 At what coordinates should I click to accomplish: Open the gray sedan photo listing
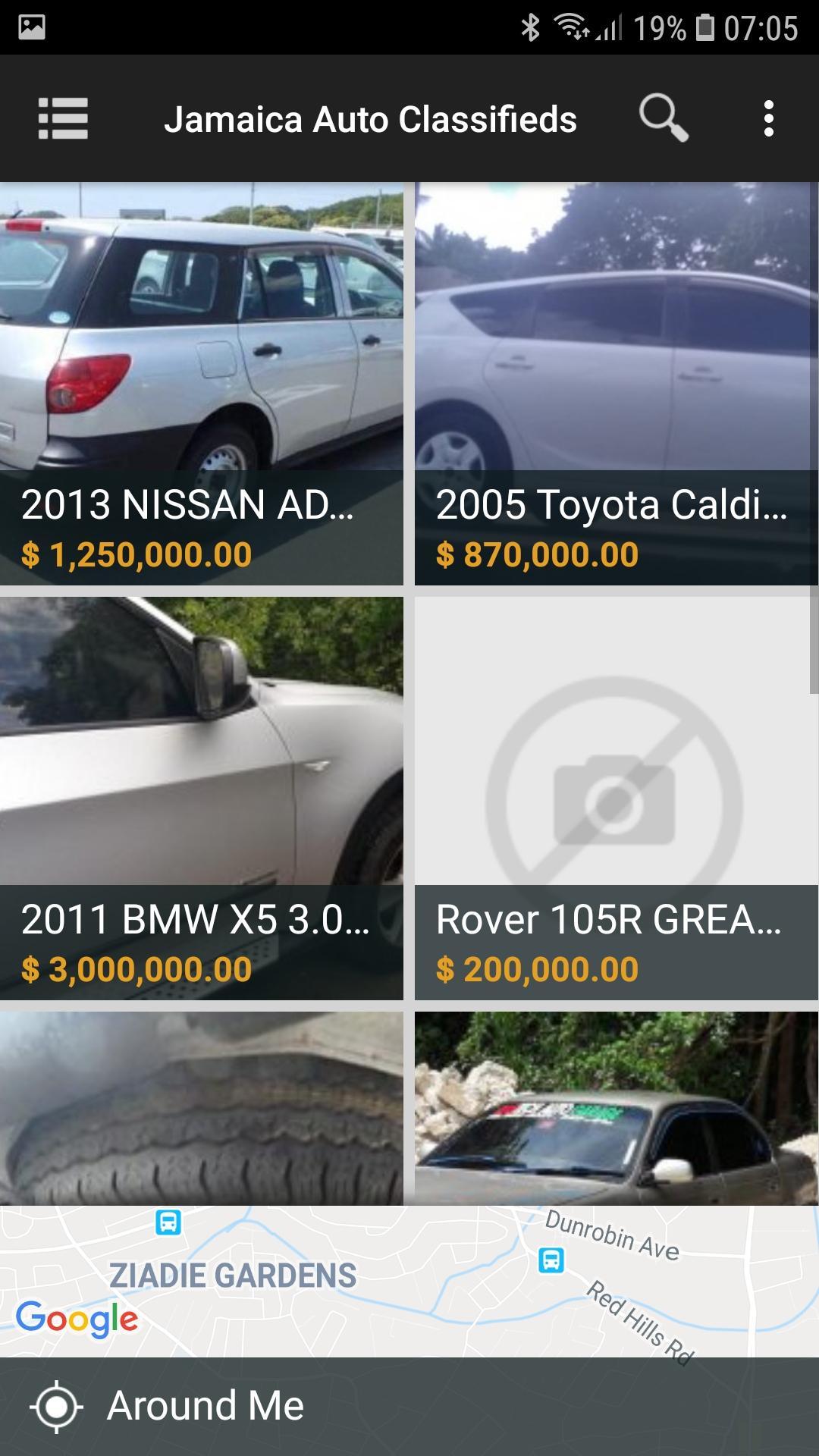tap(616, 1108)
